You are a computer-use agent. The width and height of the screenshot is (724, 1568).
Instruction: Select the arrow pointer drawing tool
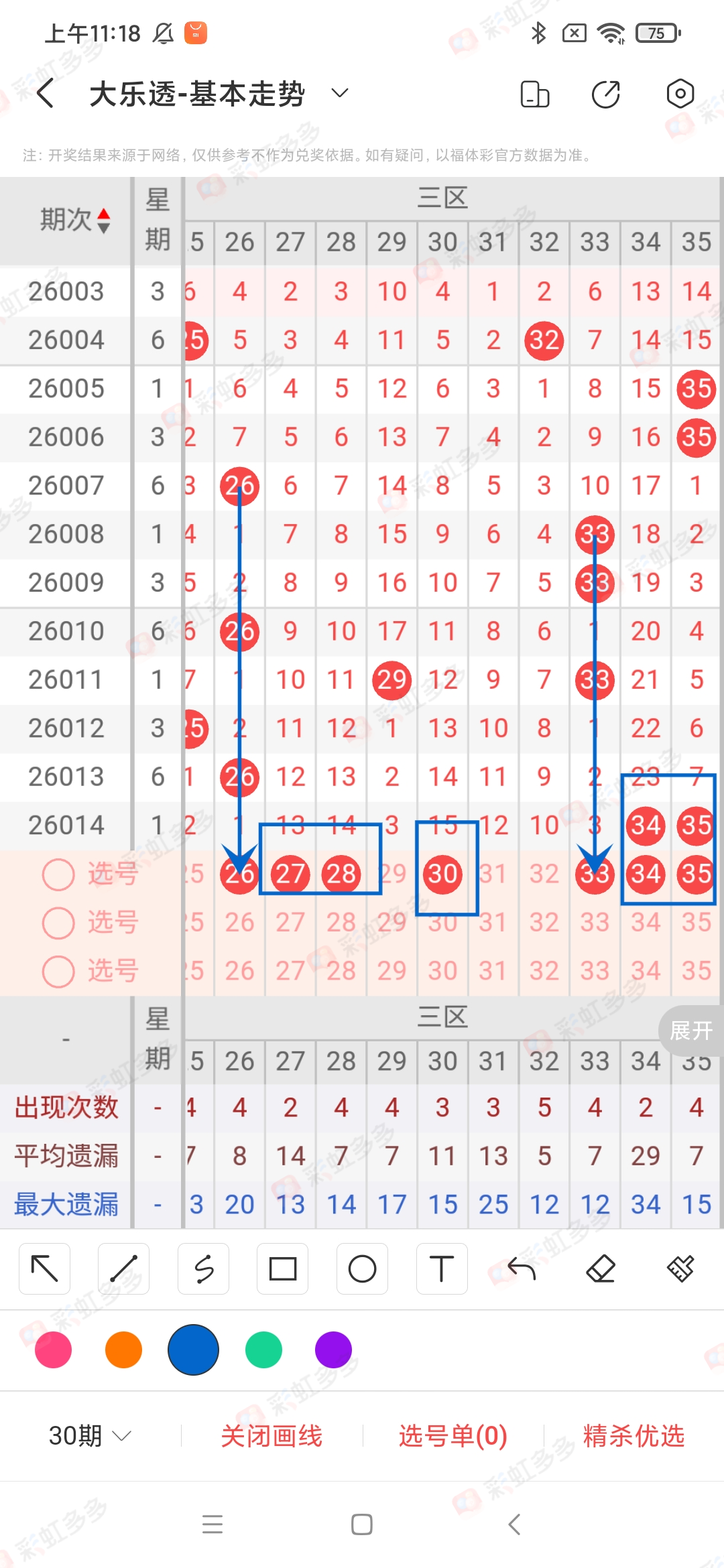pos(44,1268)
